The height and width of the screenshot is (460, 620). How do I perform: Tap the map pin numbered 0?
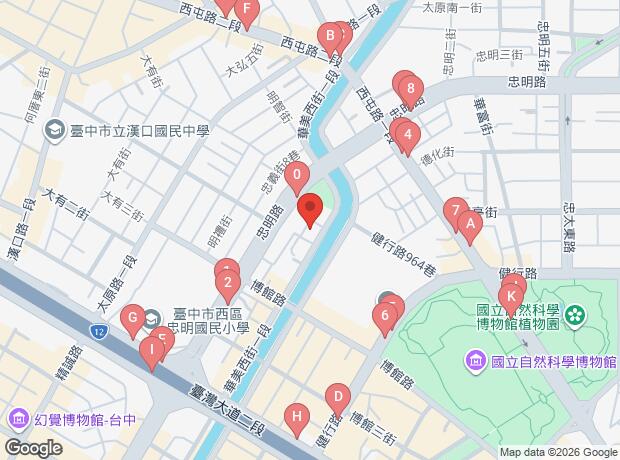coord(296,174)
